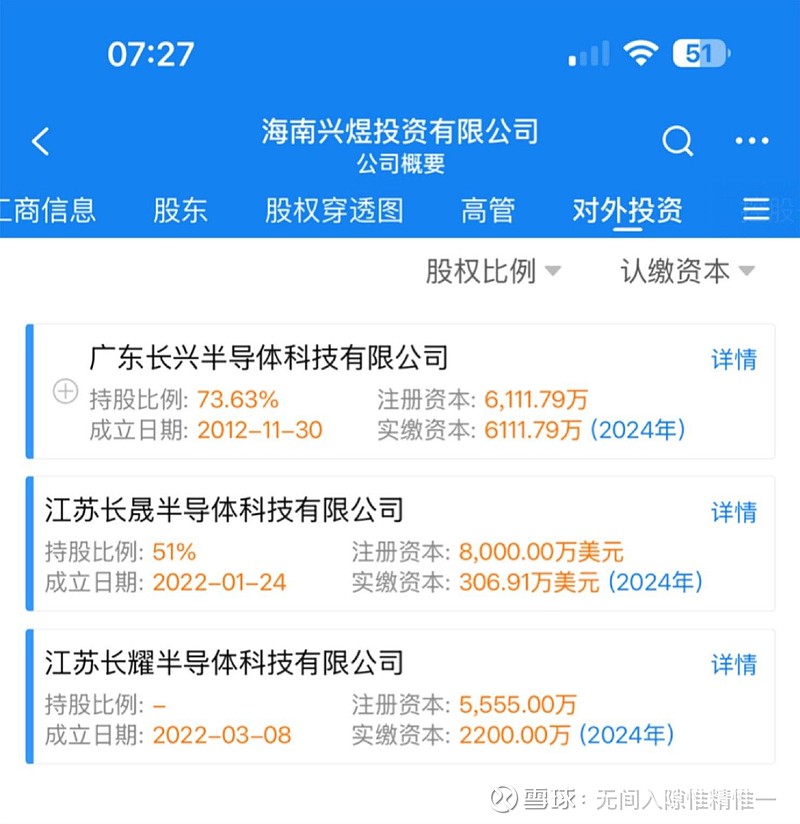Screen dimensions: 800x824
Task: Open the 股权穿透图 tab
Action: coord(331,211)
